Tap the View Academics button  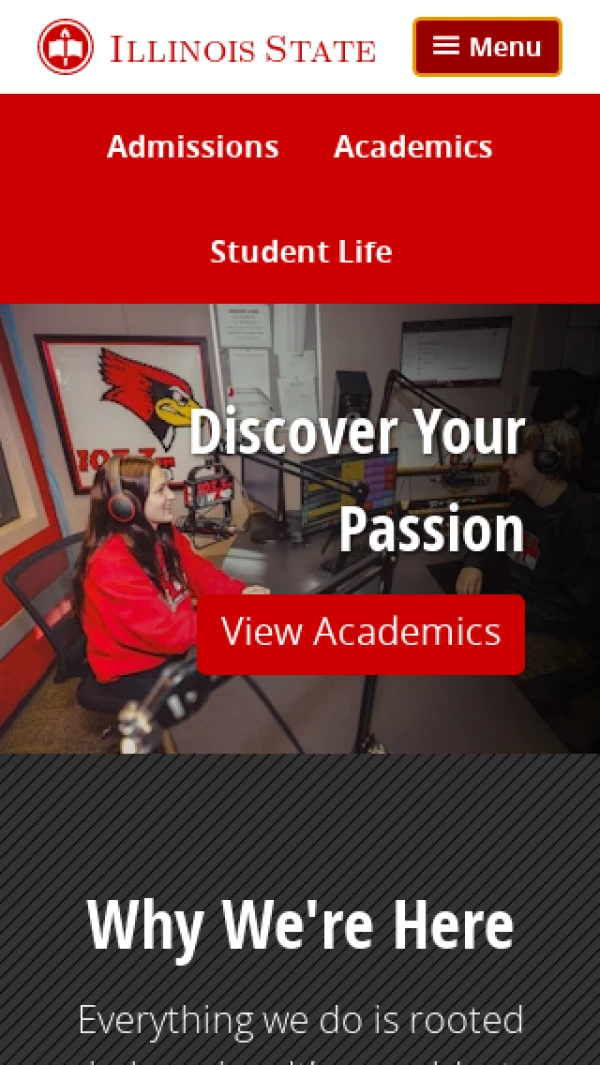360,633
